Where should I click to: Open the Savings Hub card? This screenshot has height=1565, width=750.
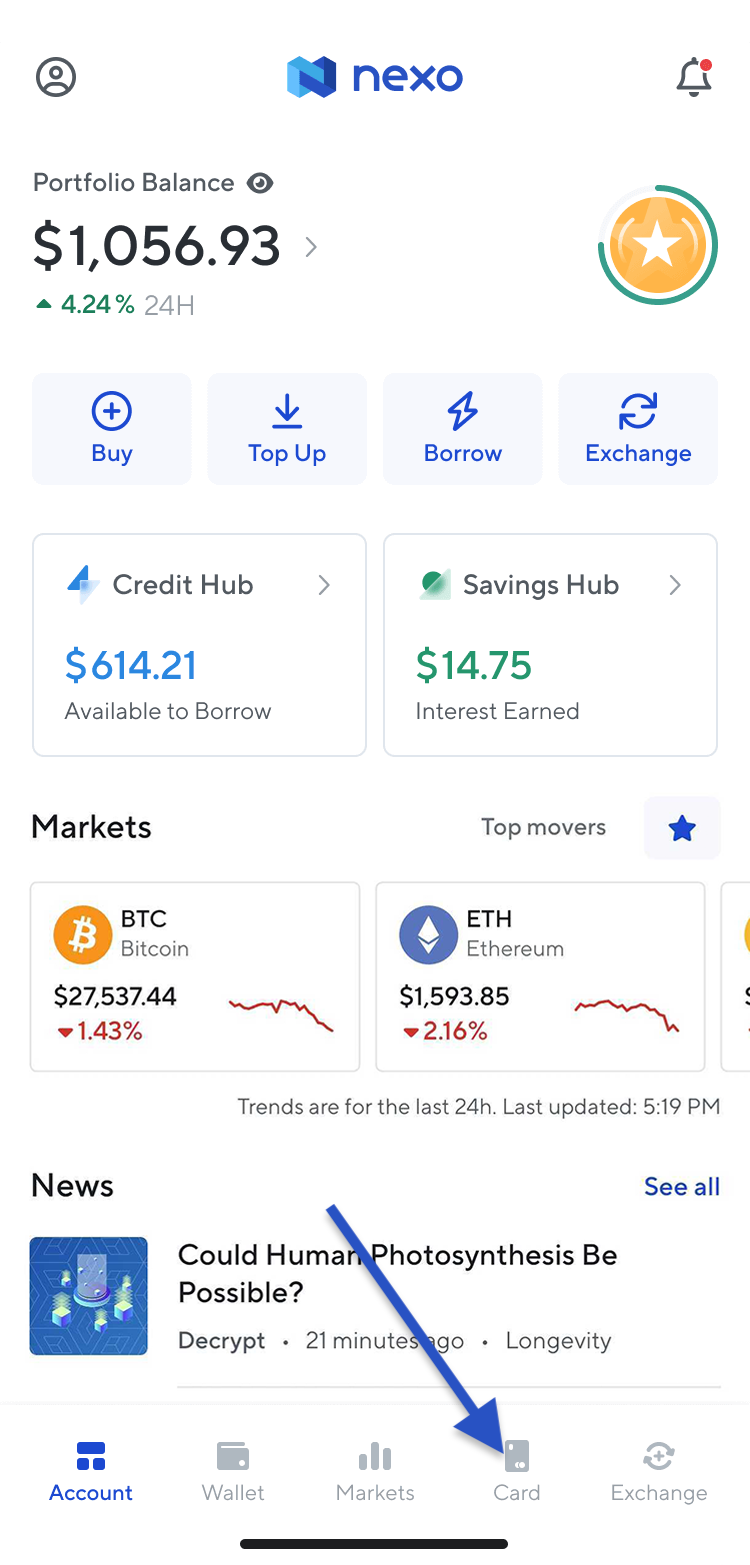(550, 645)
